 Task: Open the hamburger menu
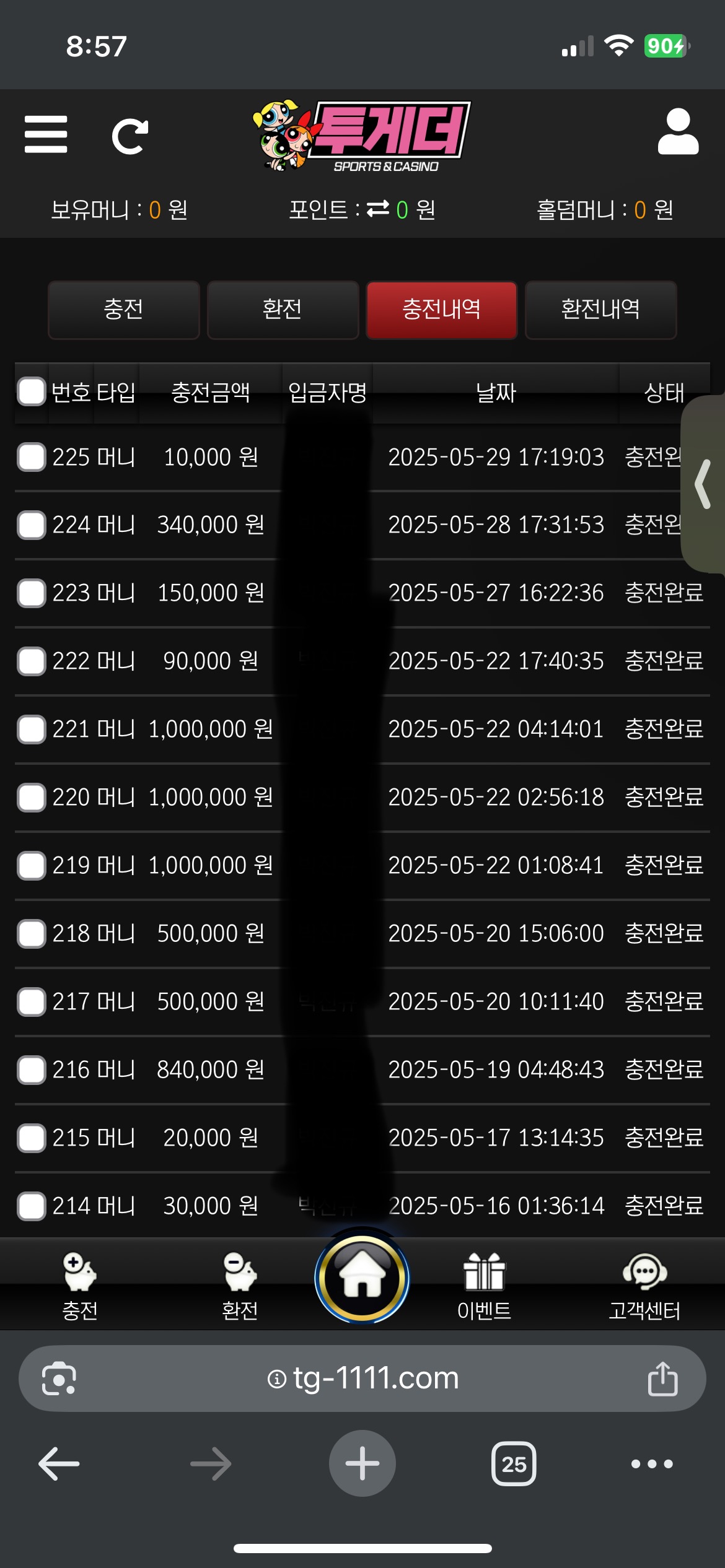(x=46, y=134)
